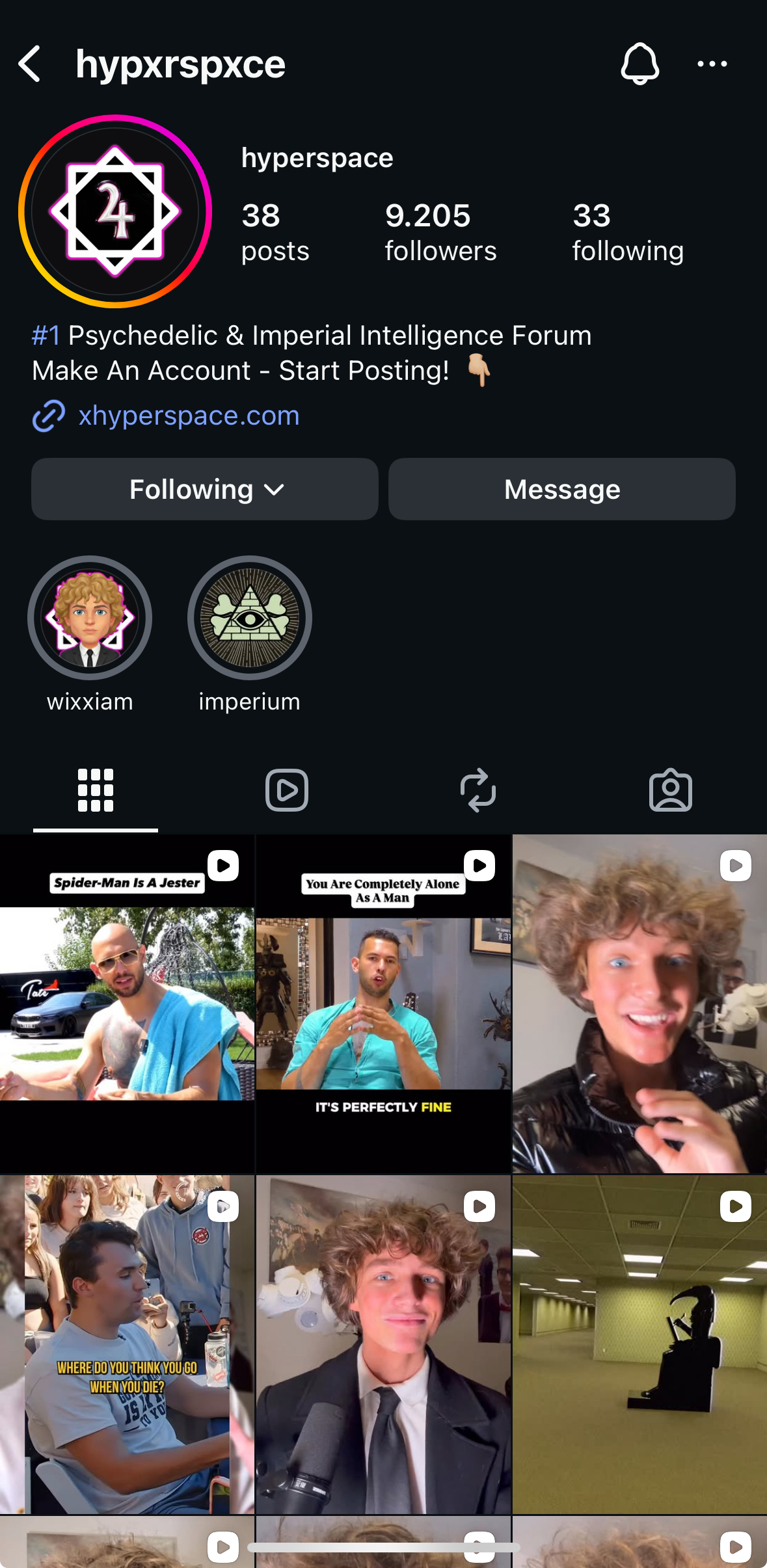Open the "Where do you think you go" reel
Image resolution: width=767 pixels, height=1568 pixels.
pyautogui.click(x=127, y=1344)
